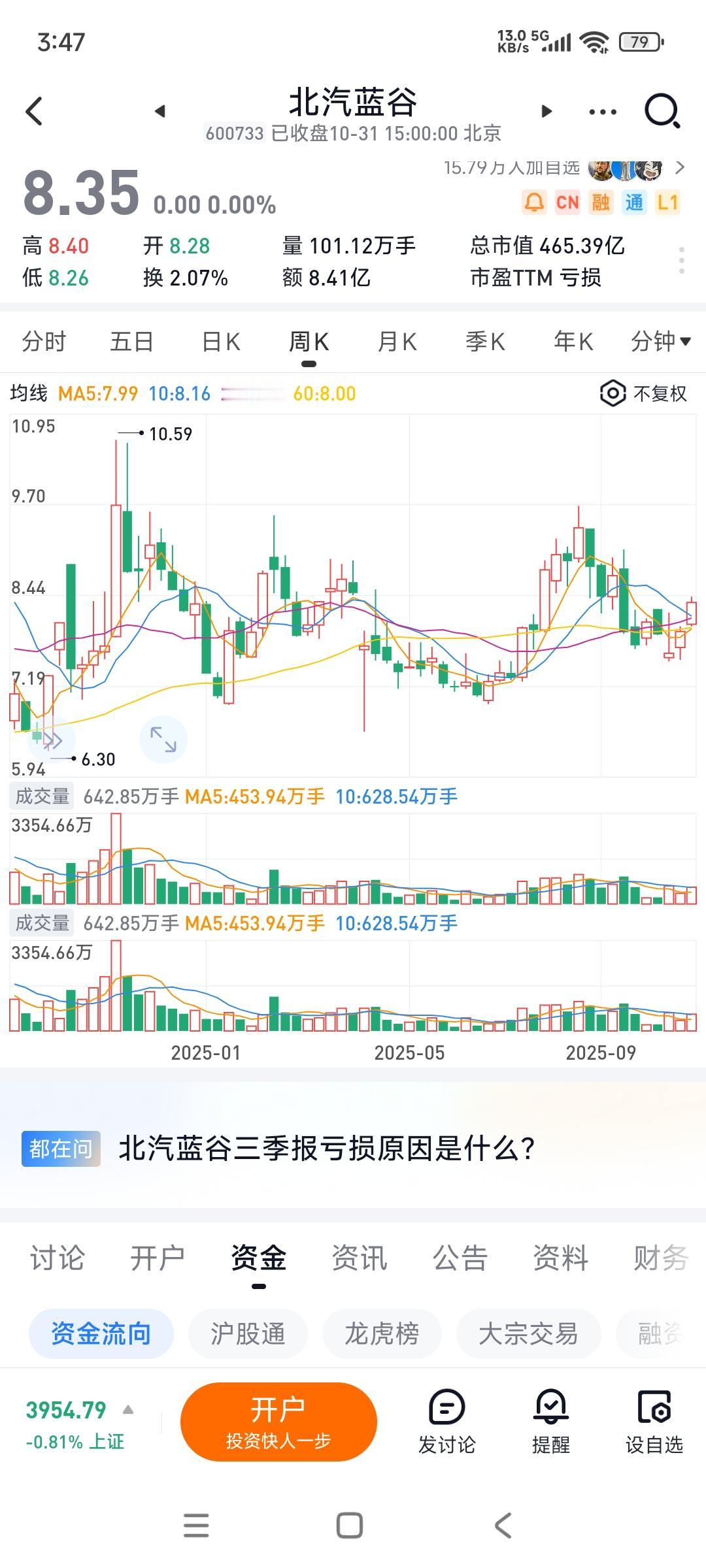Add stock to watchlist with 设自选

click(654, 1421)
